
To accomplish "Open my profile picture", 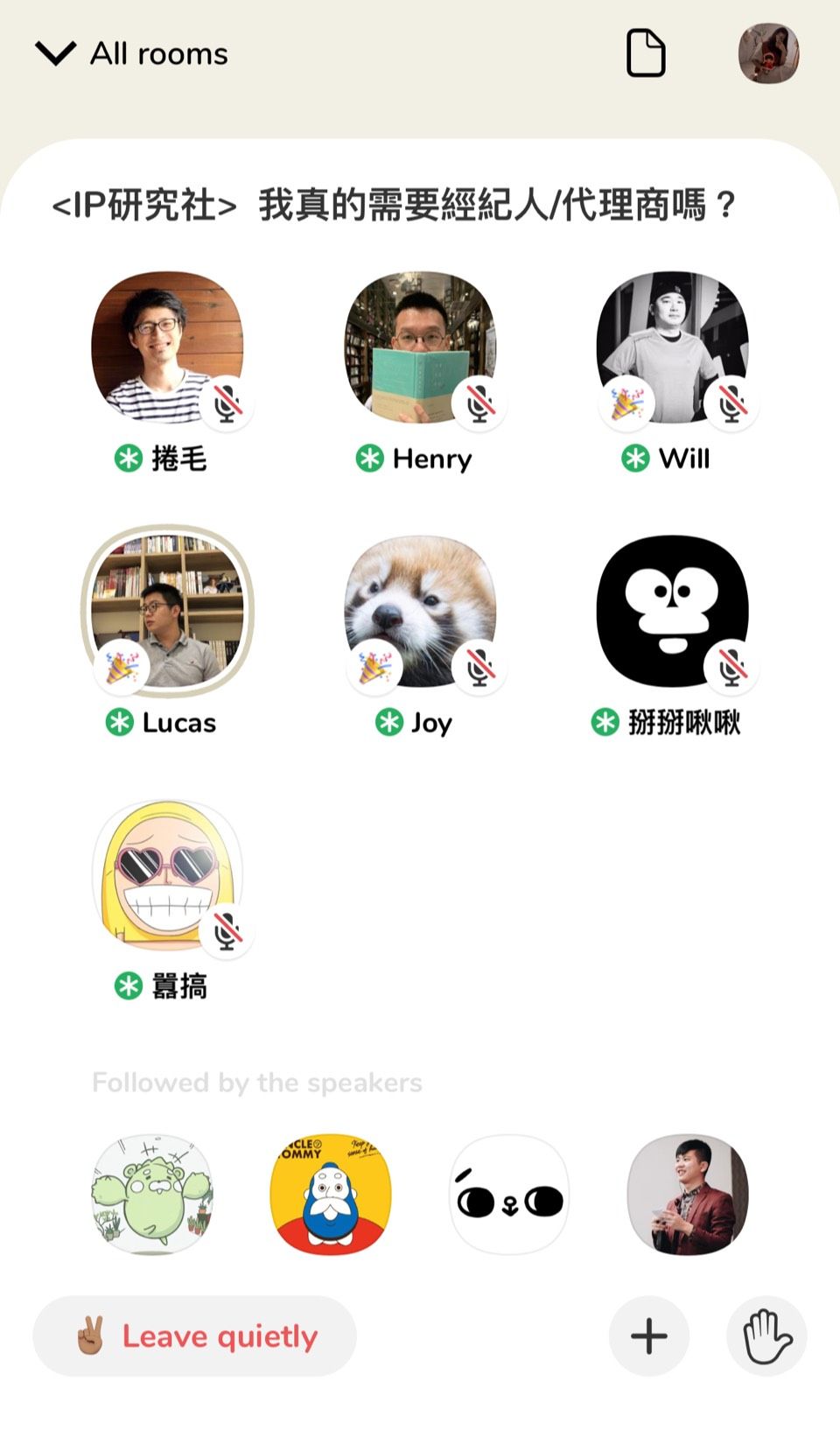I will click(x=768, y=53).
